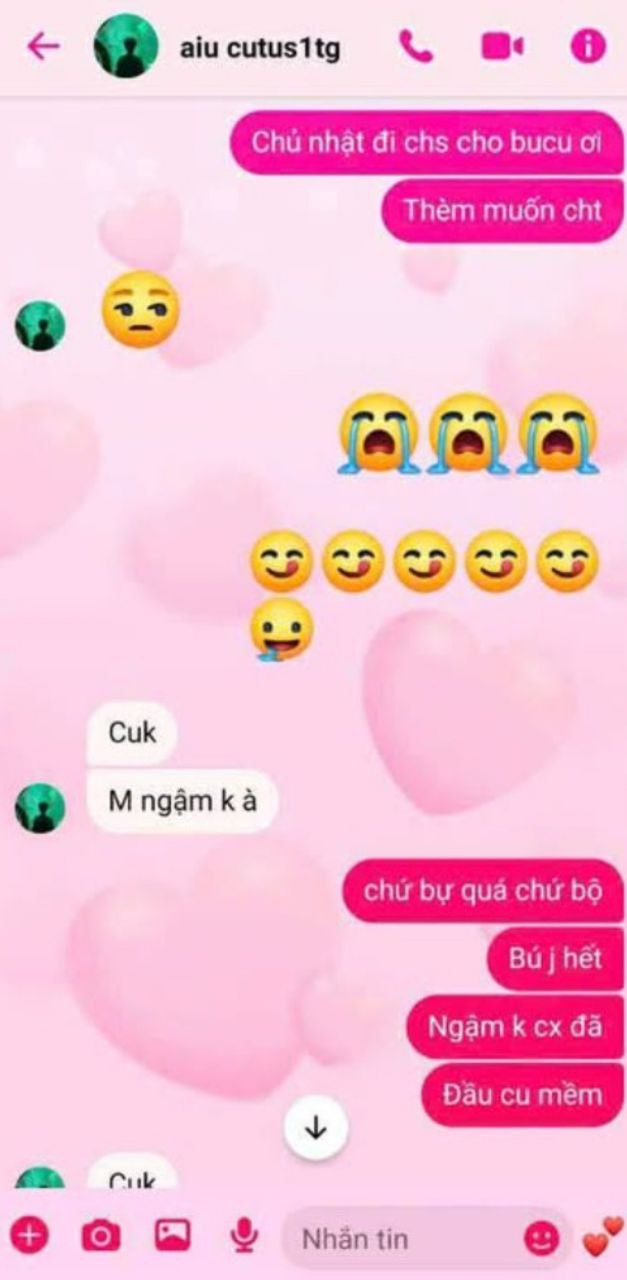Jump to latest messages with down arrow

[x=315, y=1128]
